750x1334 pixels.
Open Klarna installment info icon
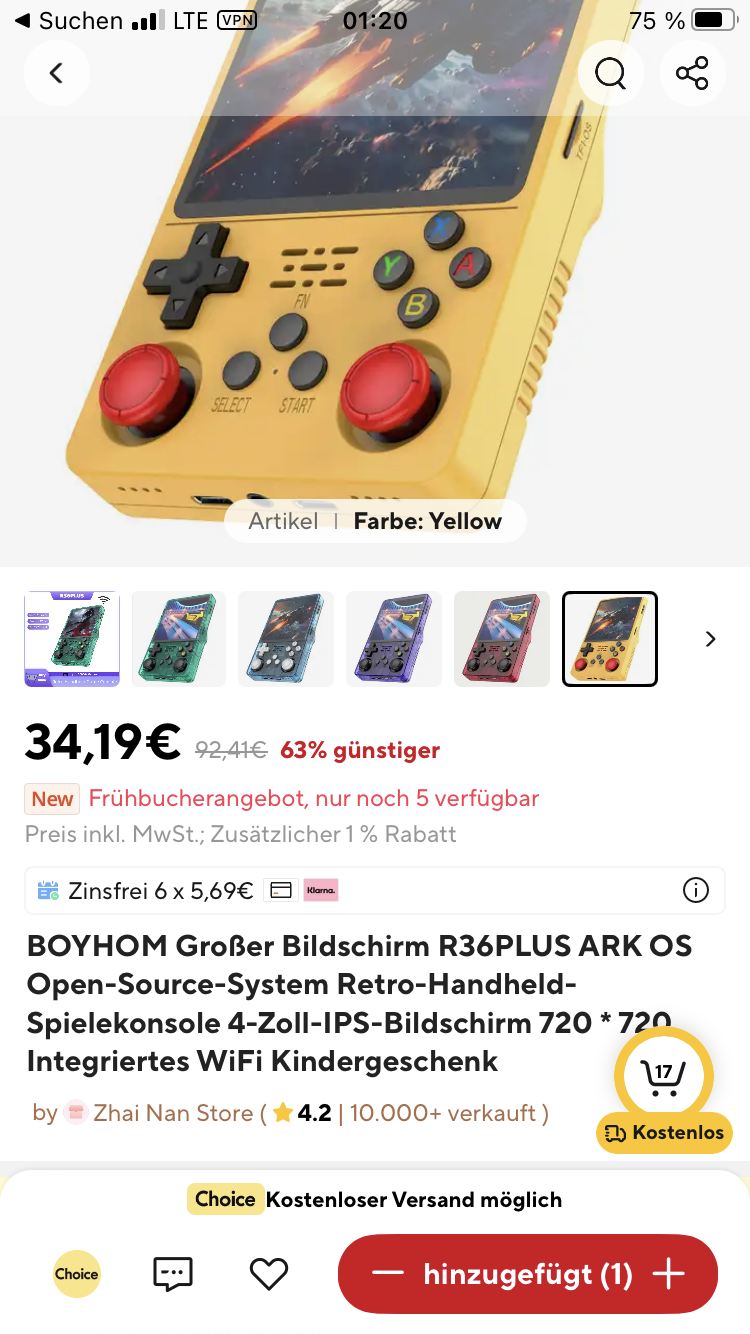tap(695, 890)
